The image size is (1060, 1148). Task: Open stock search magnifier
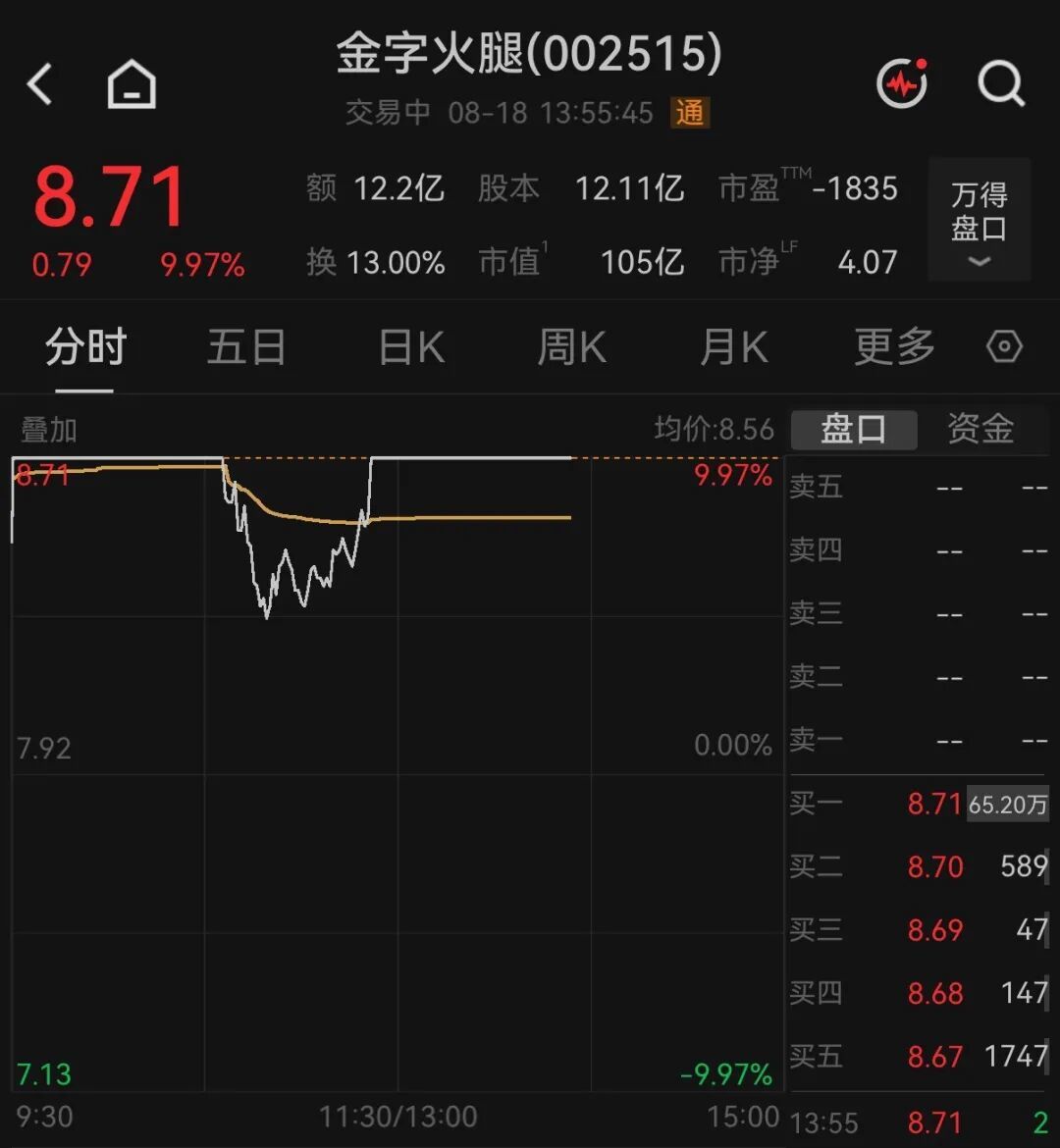(1001, 84)
